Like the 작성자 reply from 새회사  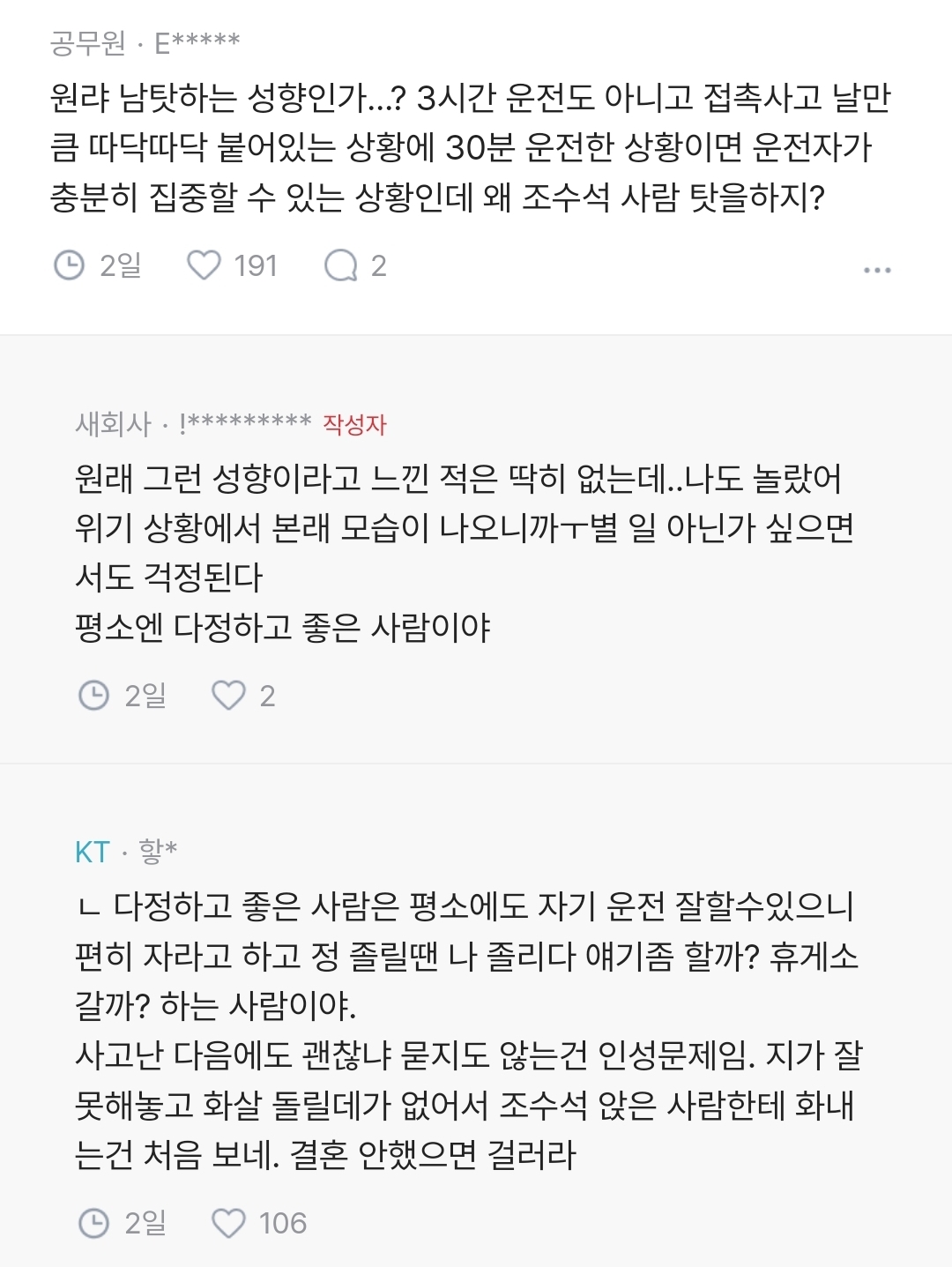[228, 696]
